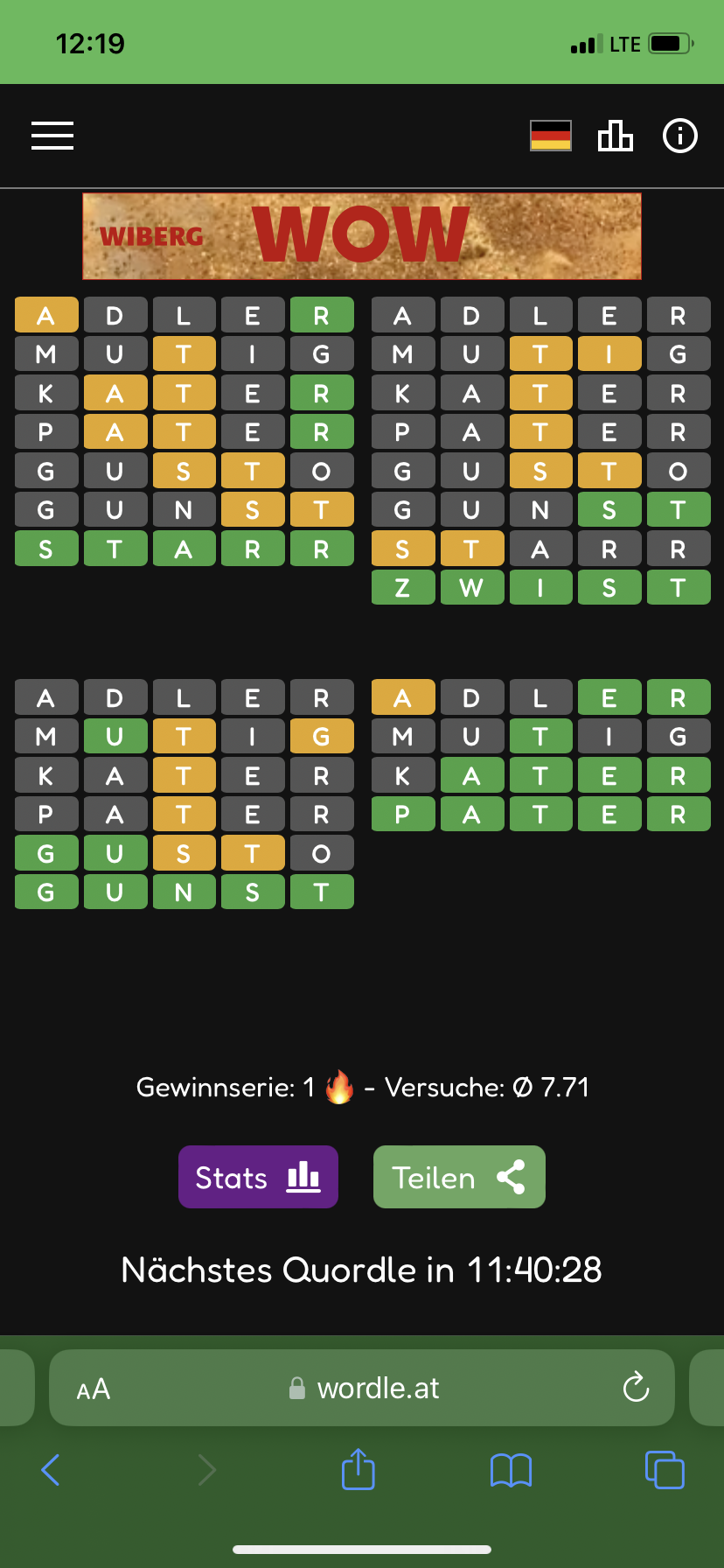Go back to the previous page
The image size is (724, 1568).
pyautogui.click(x=51, y=1470)
